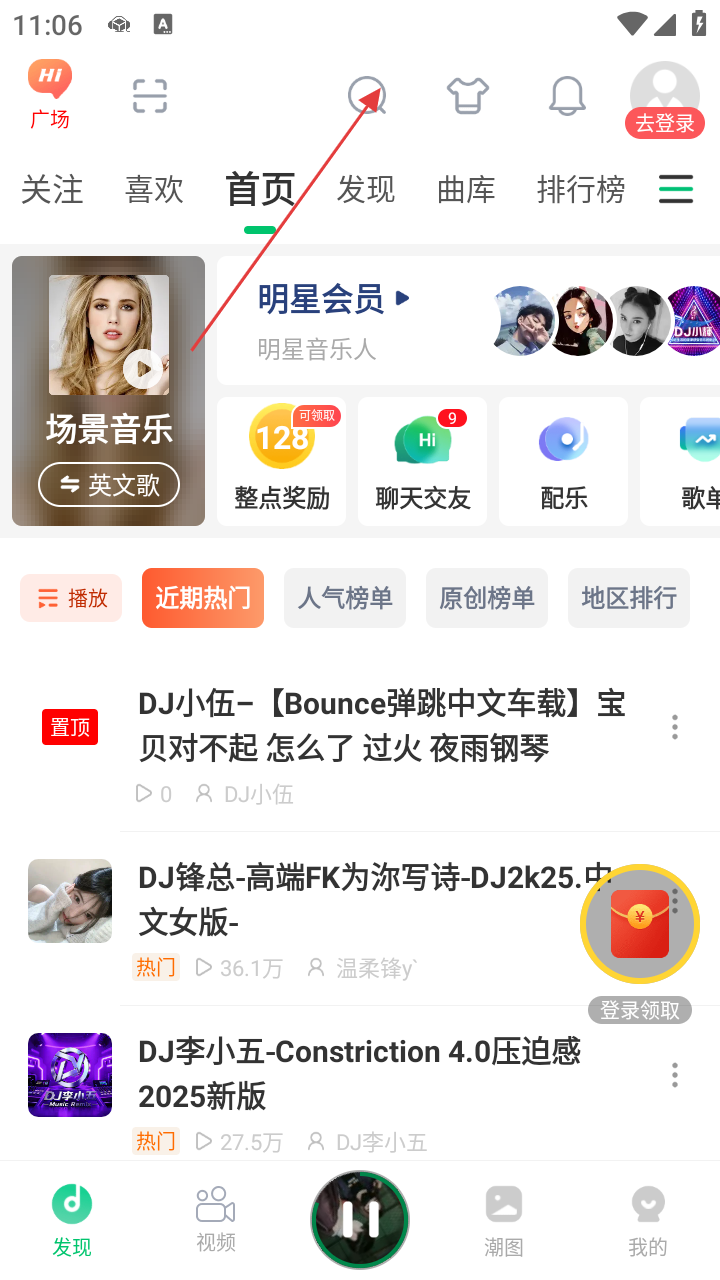The height and width of the screenshot is (1280, 720).
Task: Open the skin theme shirt icon
Action: [x=467, y=96]
